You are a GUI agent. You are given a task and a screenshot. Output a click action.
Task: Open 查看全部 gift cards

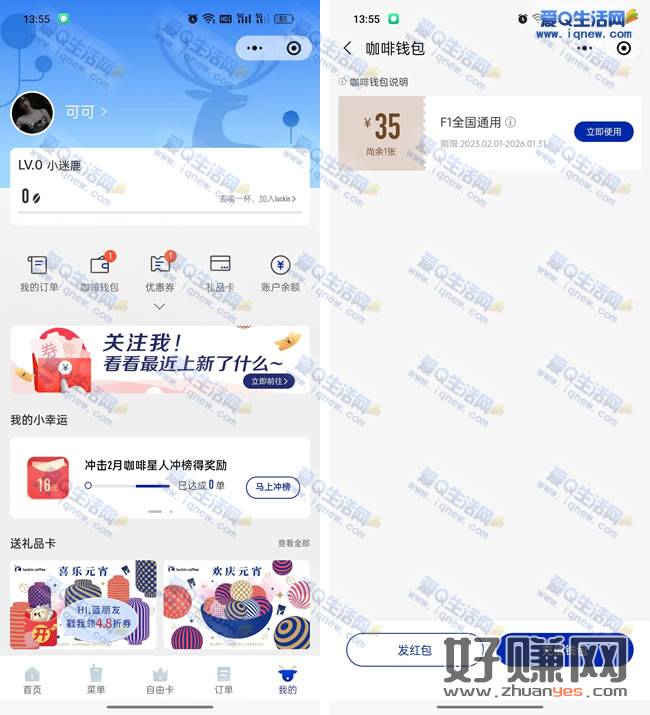click(293, 543)
